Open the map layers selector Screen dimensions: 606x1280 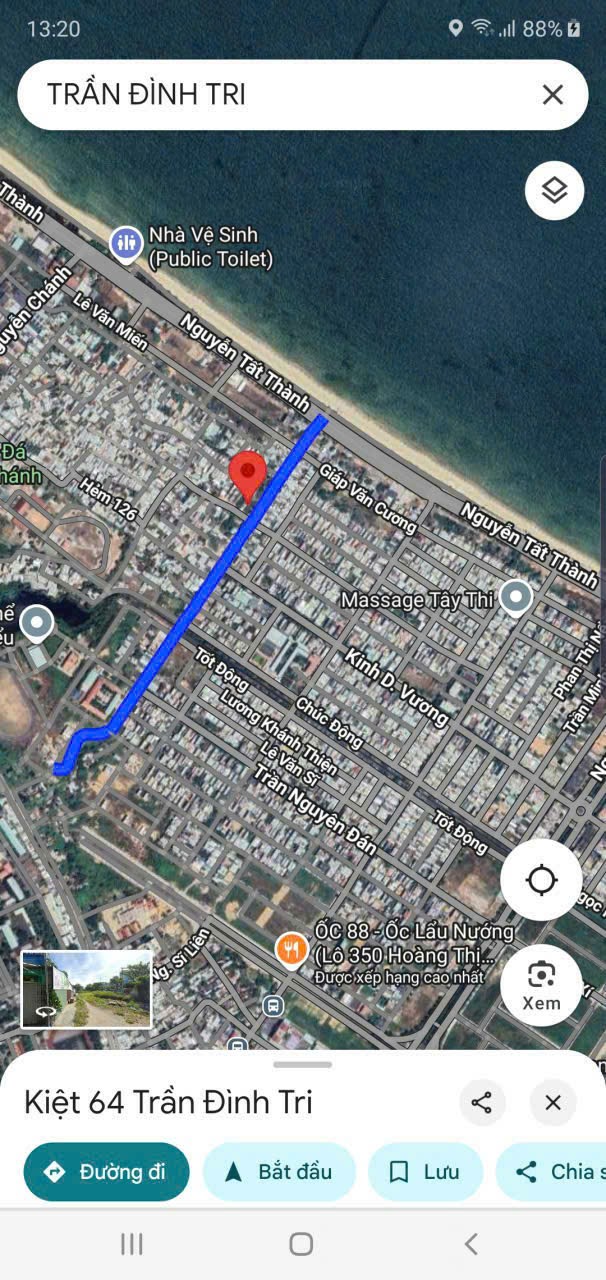[554, 190]
